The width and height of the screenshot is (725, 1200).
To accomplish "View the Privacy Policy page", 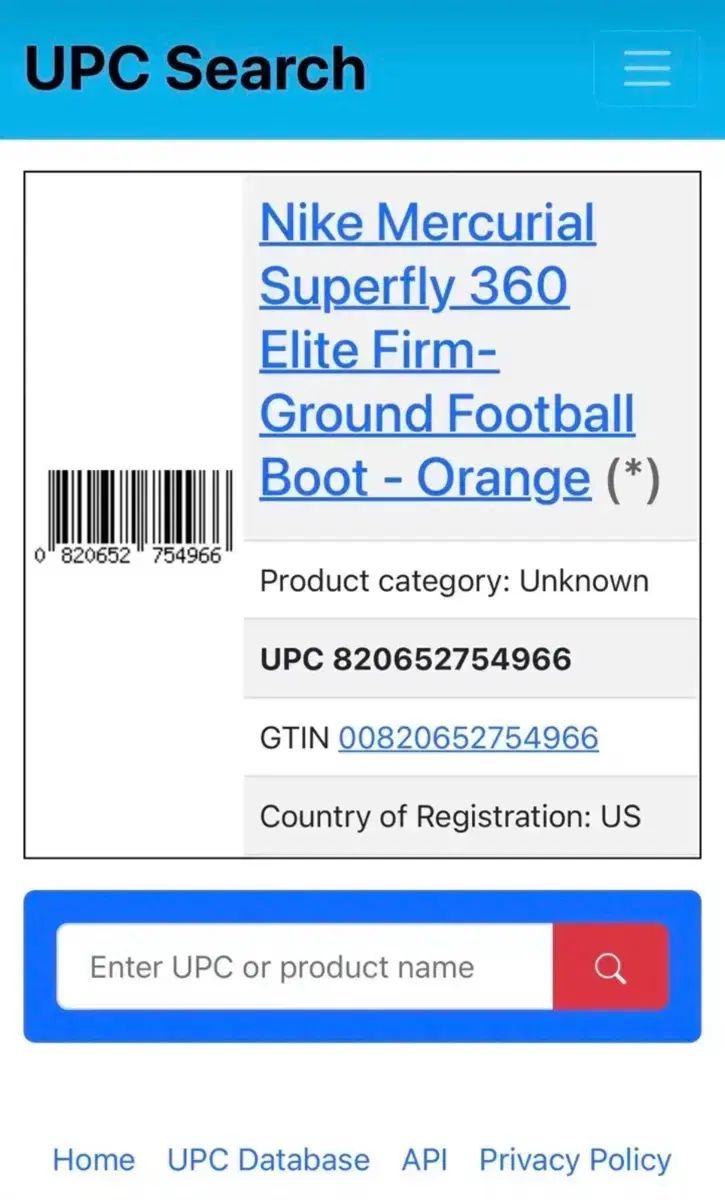I will coord(575,1159).
